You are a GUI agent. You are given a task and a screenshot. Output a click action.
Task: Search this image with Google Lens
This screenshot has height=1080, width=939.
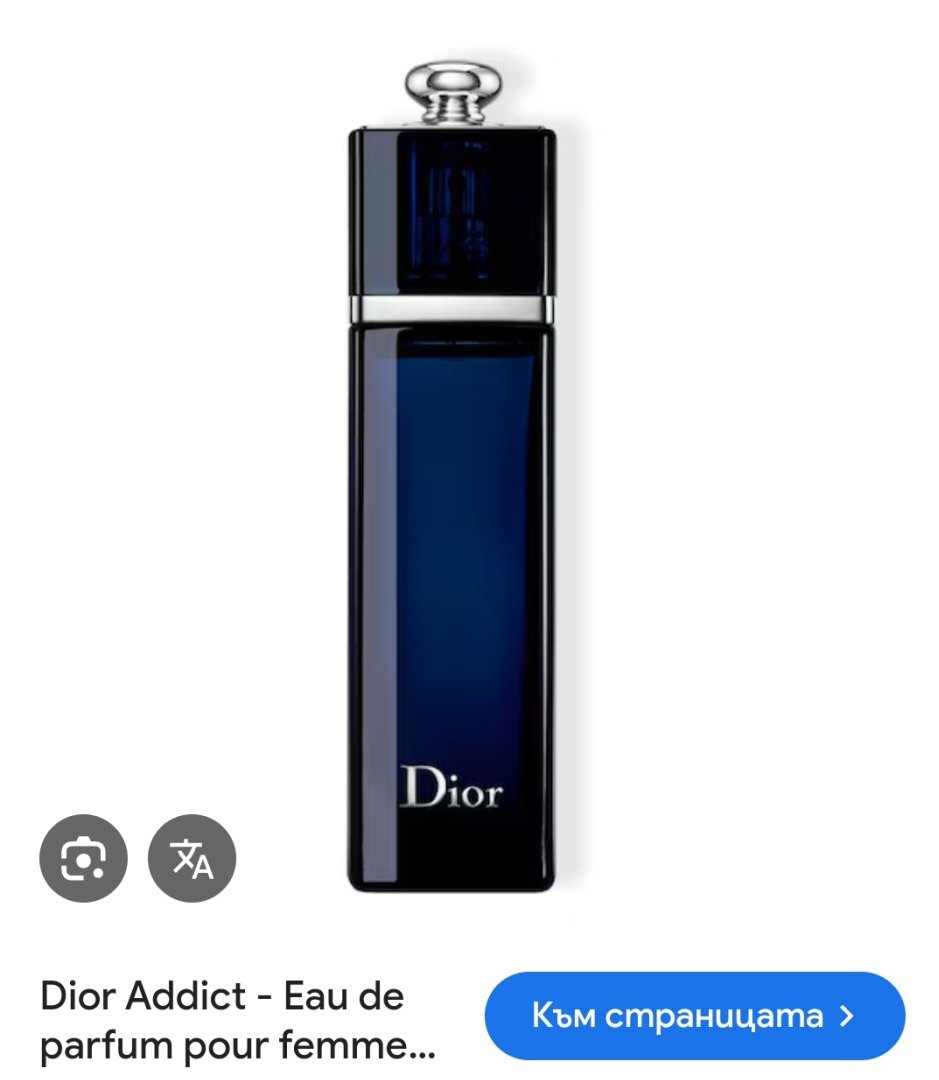[x=83, y=858]
